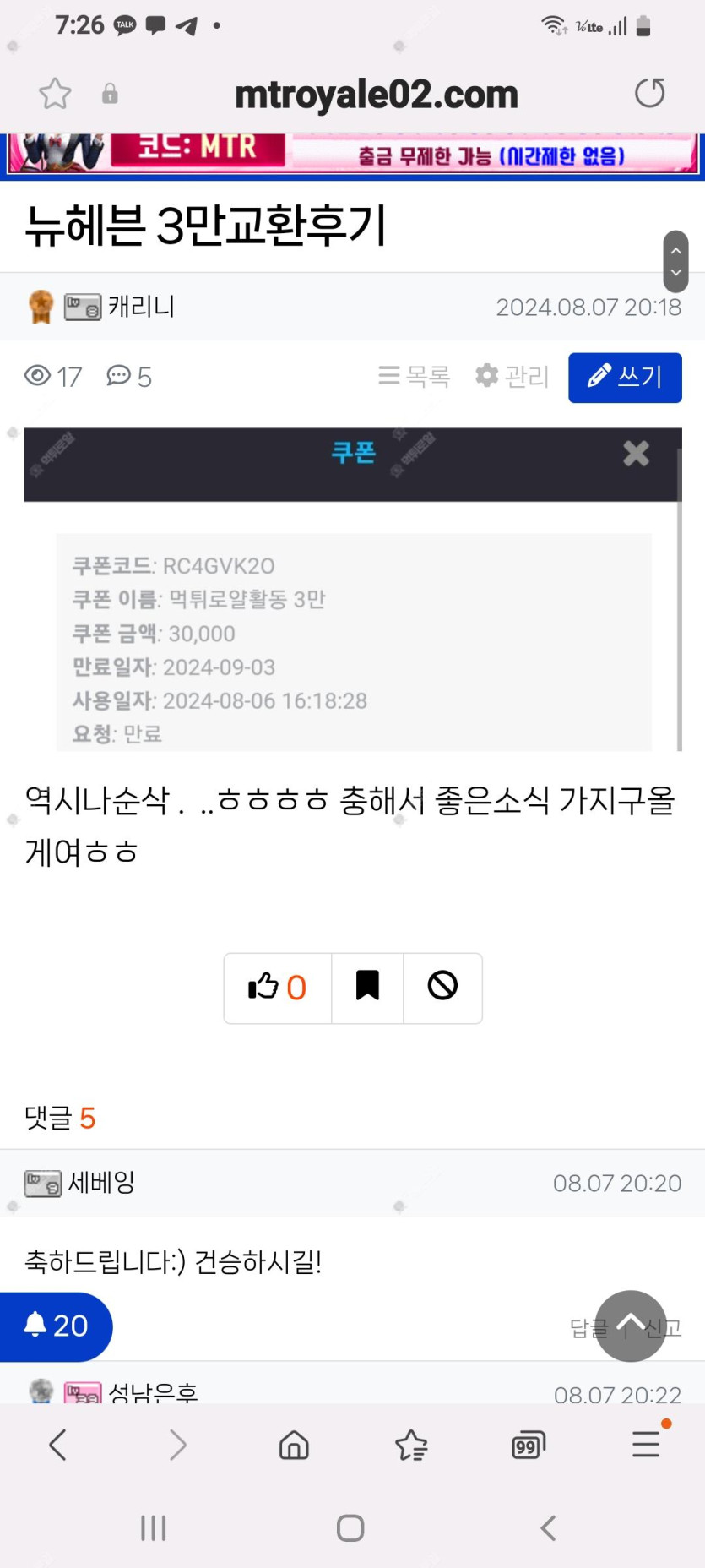Viewport: 705px width, 1568px height.
Task: Like this post with thumbs up
Action: click(x=277, y=987)
